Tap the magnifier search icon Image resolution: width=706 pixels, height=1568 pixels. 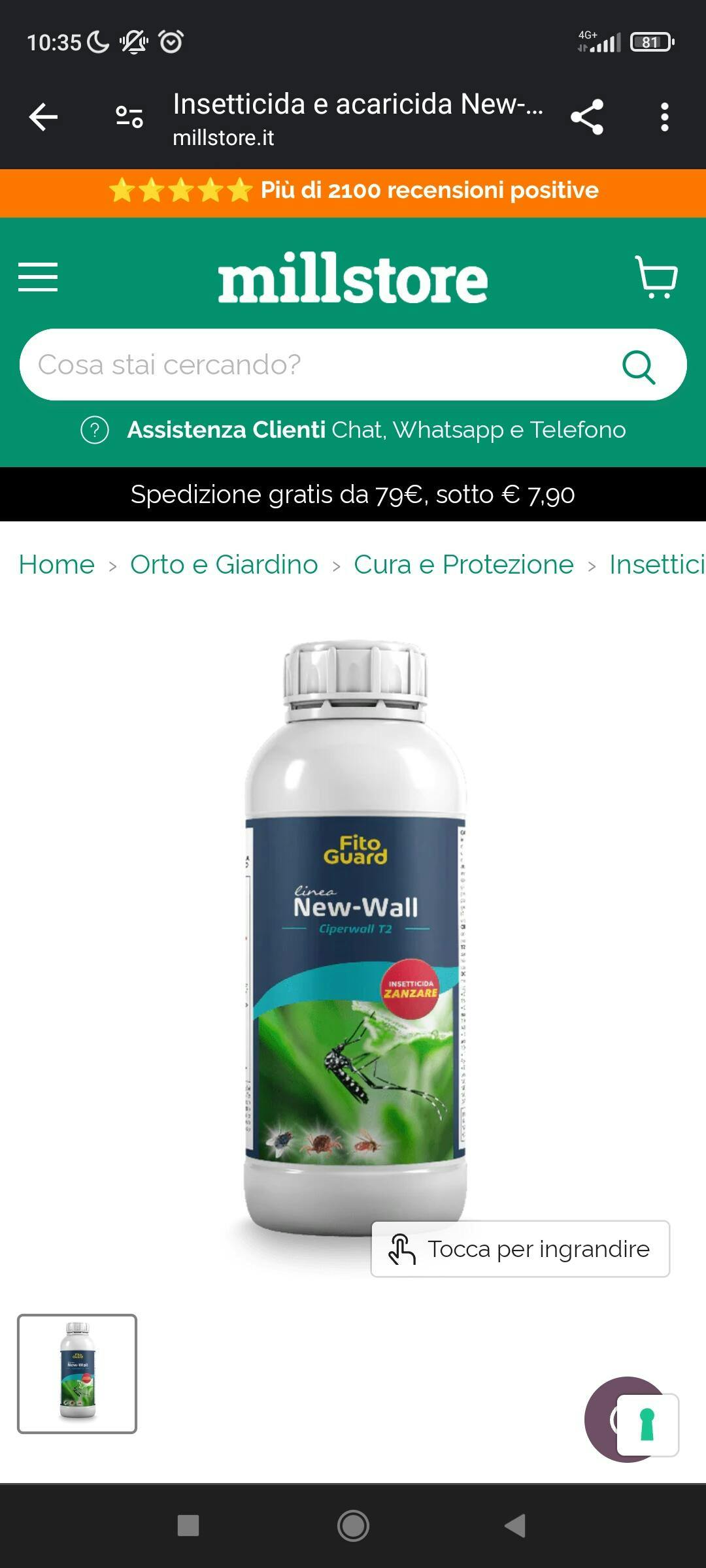638,366
